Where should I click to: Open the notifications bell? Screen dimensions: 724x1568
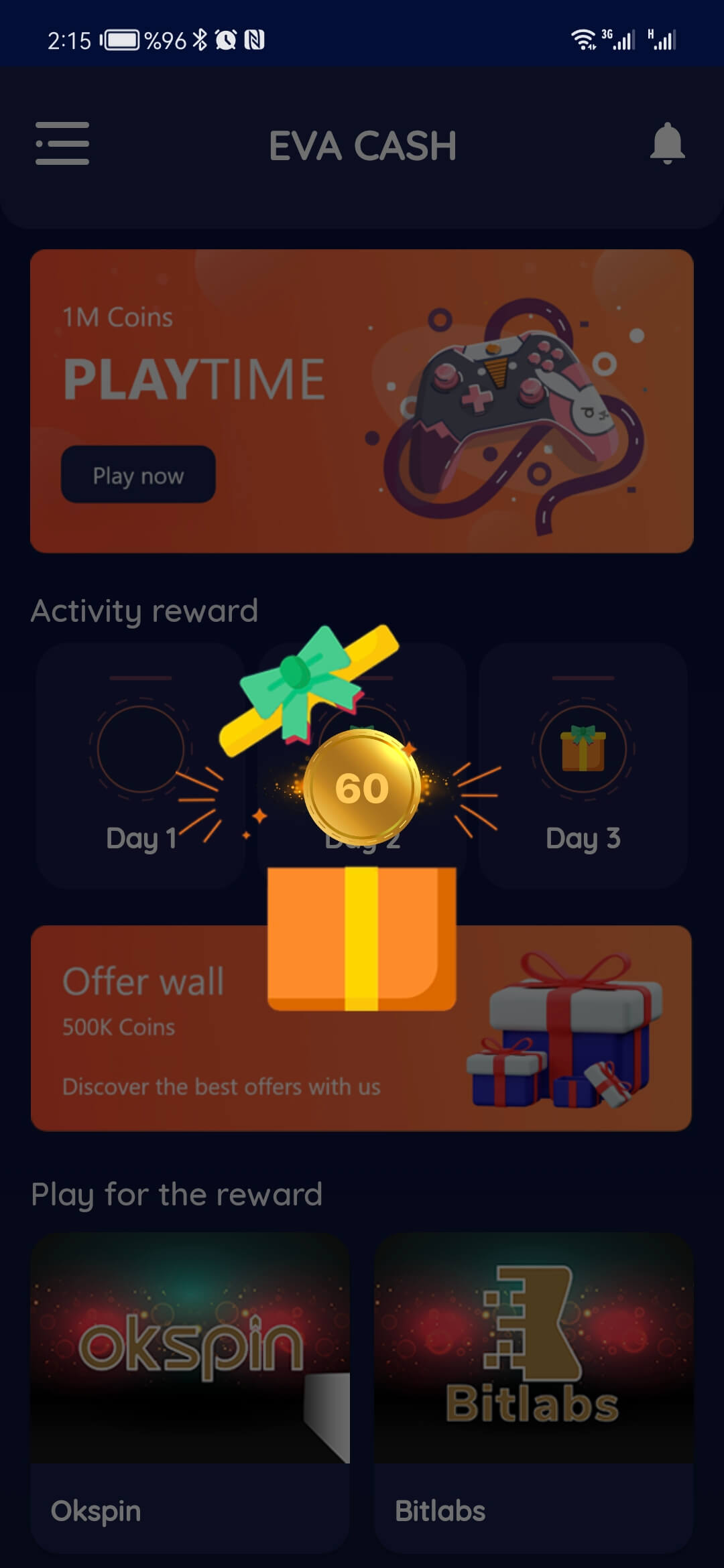pos(667,143)
